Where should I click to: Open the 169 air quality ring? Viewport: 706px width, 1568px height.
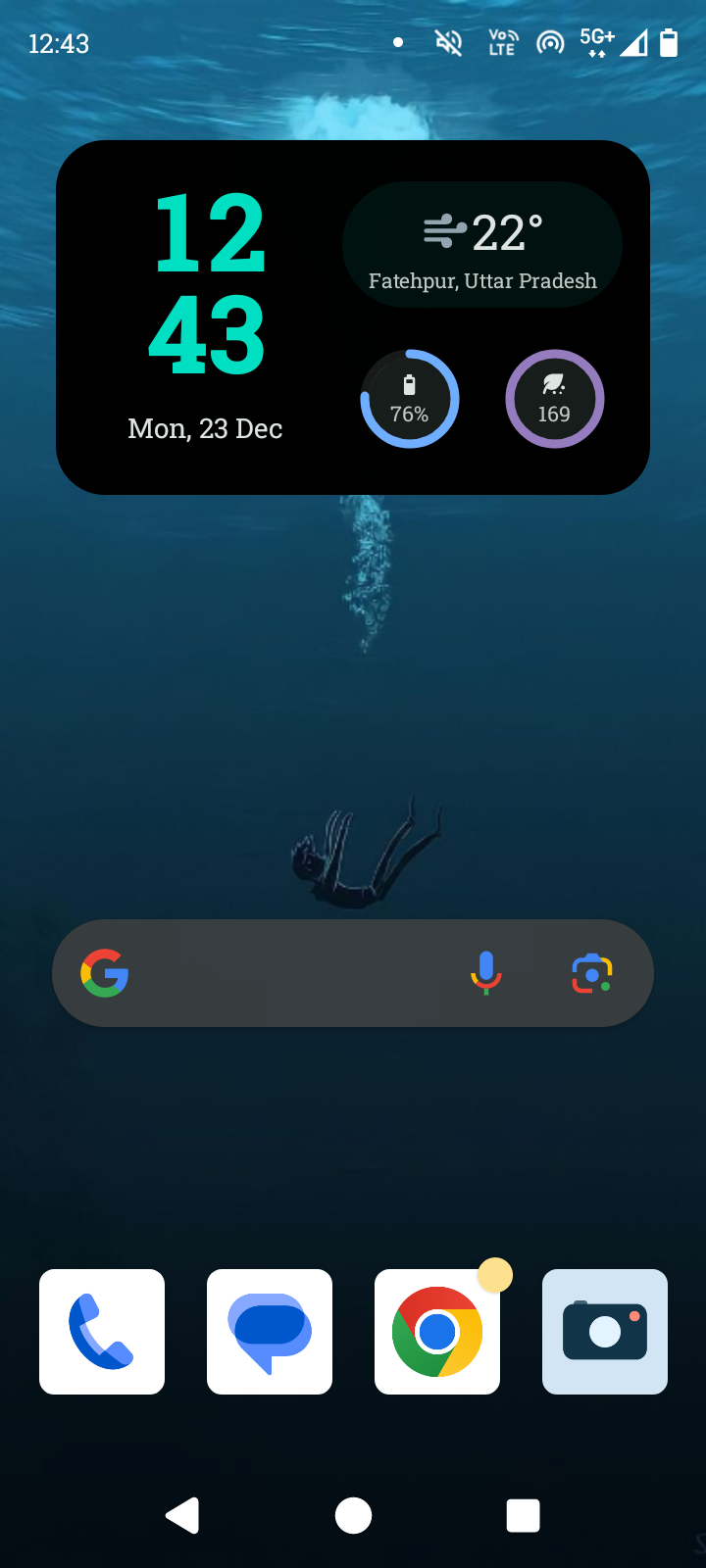point(554,399)
